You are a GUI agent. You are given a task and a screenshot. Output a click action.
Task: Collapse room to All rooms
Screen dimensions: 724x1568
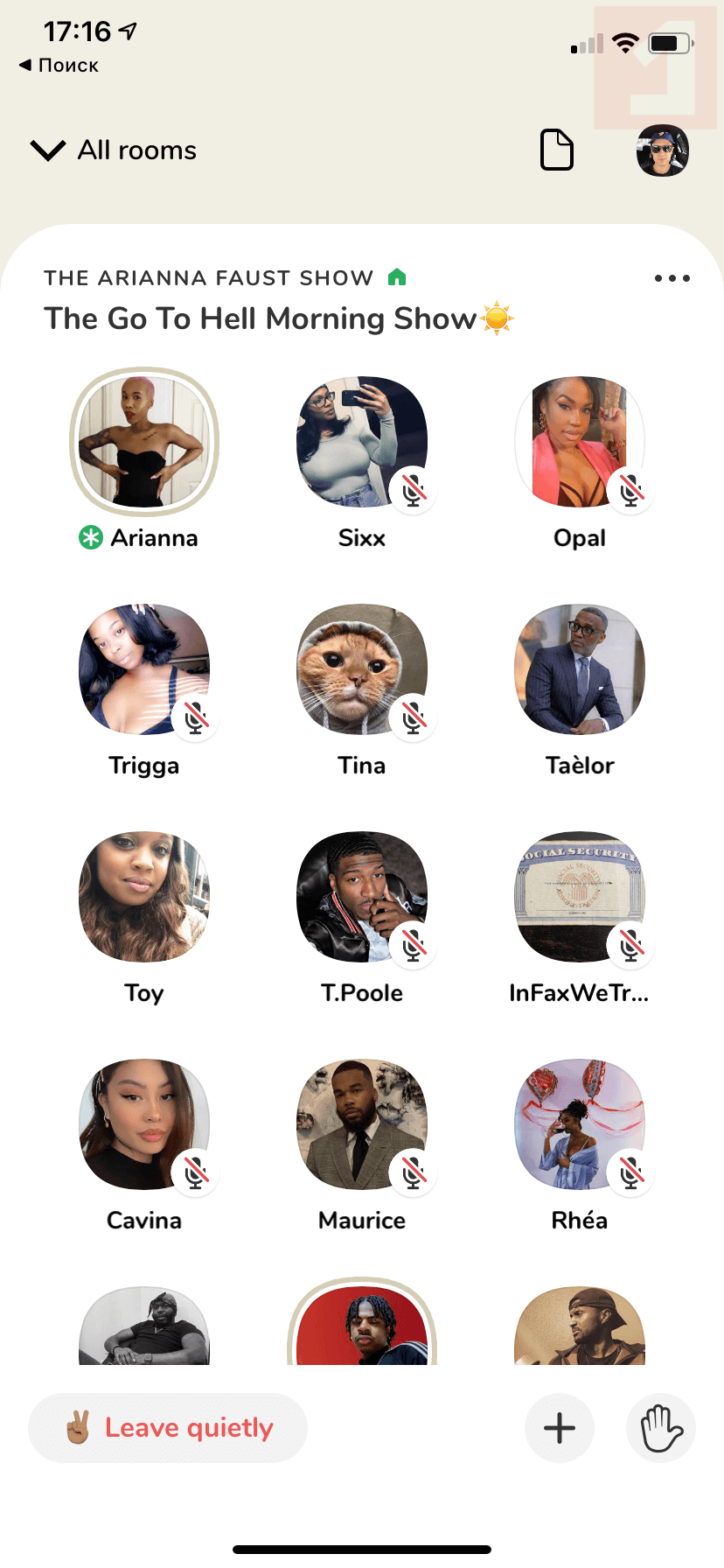pyautogui.click(x=114, y=150)
